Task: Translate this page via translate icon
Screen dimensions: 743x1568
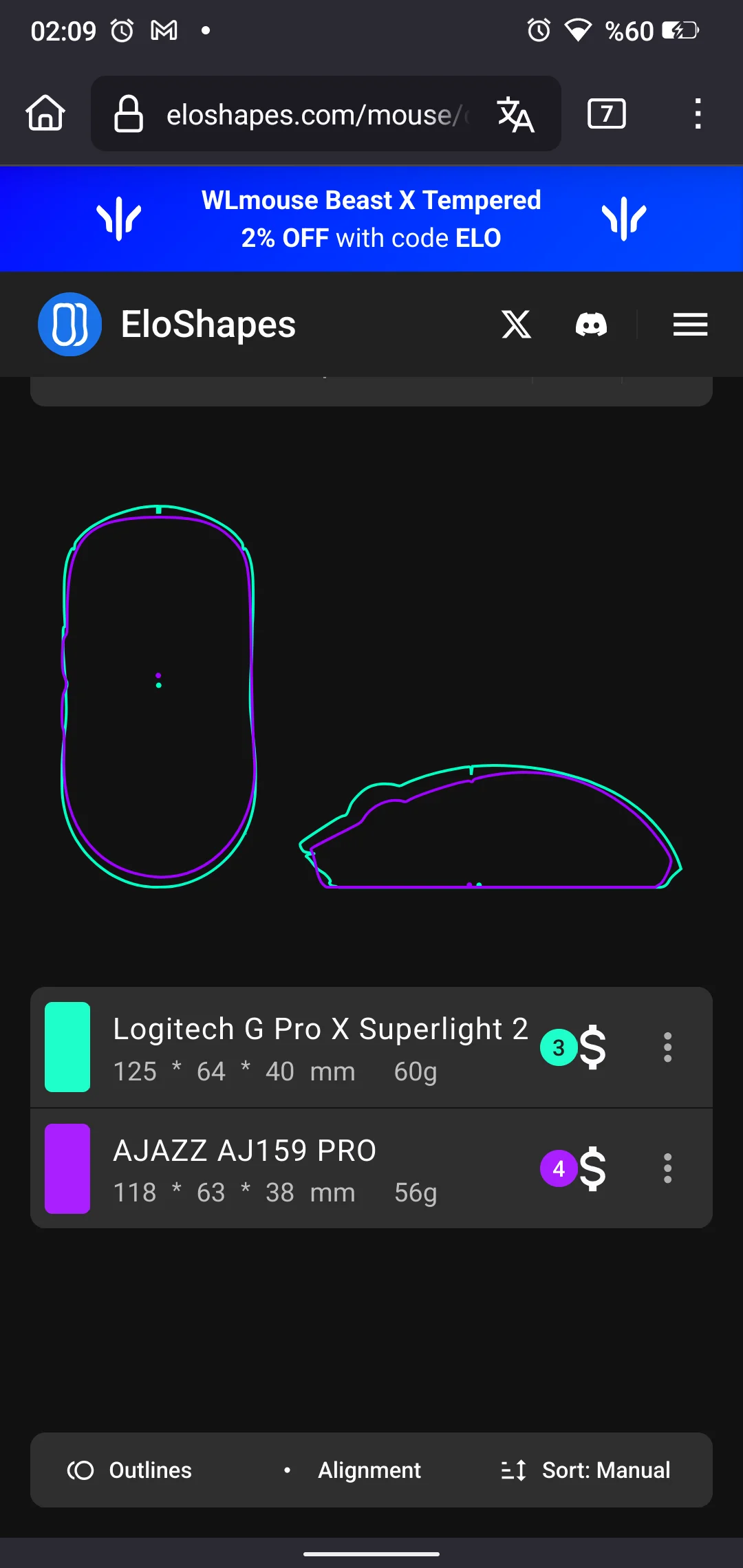Action: tap(515, 114)
